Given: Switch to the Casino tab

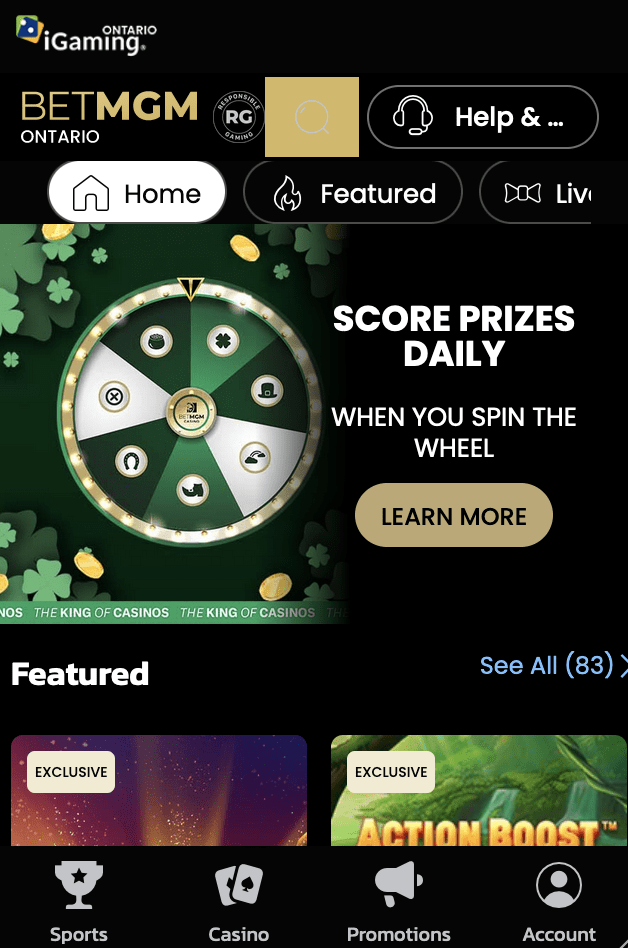Looking at the screenshot, I should (238, 902).
